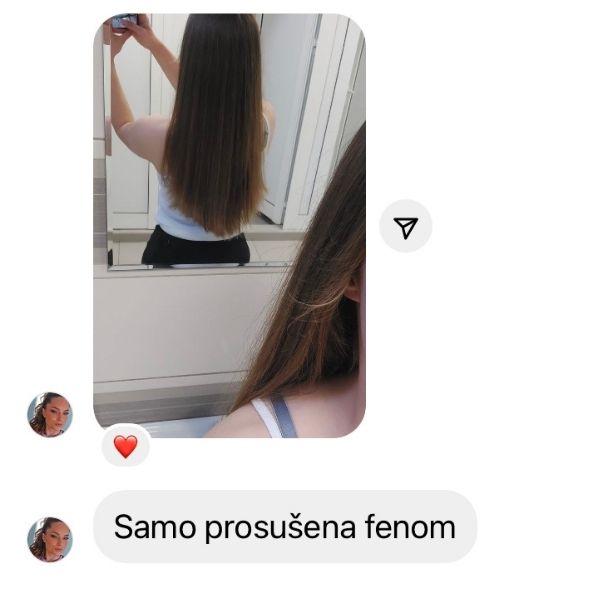600x600 pixels.
Task: Open the shared hair photo in the chat
Action: click(229, 225)
